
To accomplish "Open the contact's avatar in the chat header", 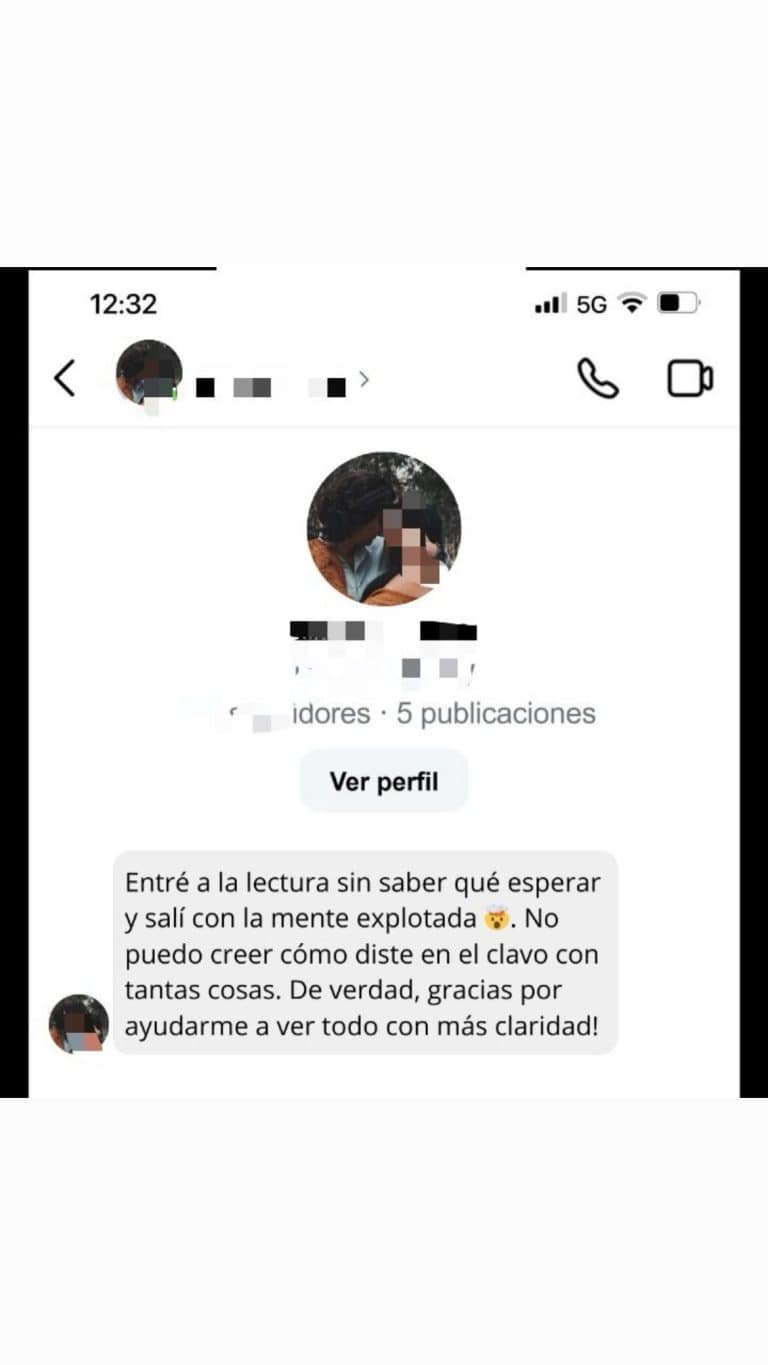I will 148,375.
